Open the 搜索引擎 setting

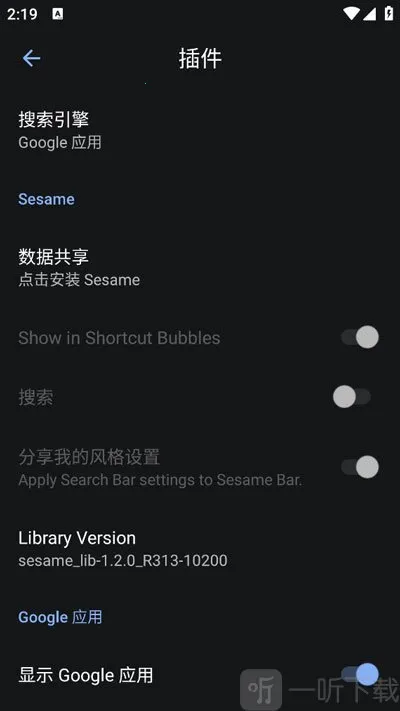pyautogui.click(x=200, y=131)
